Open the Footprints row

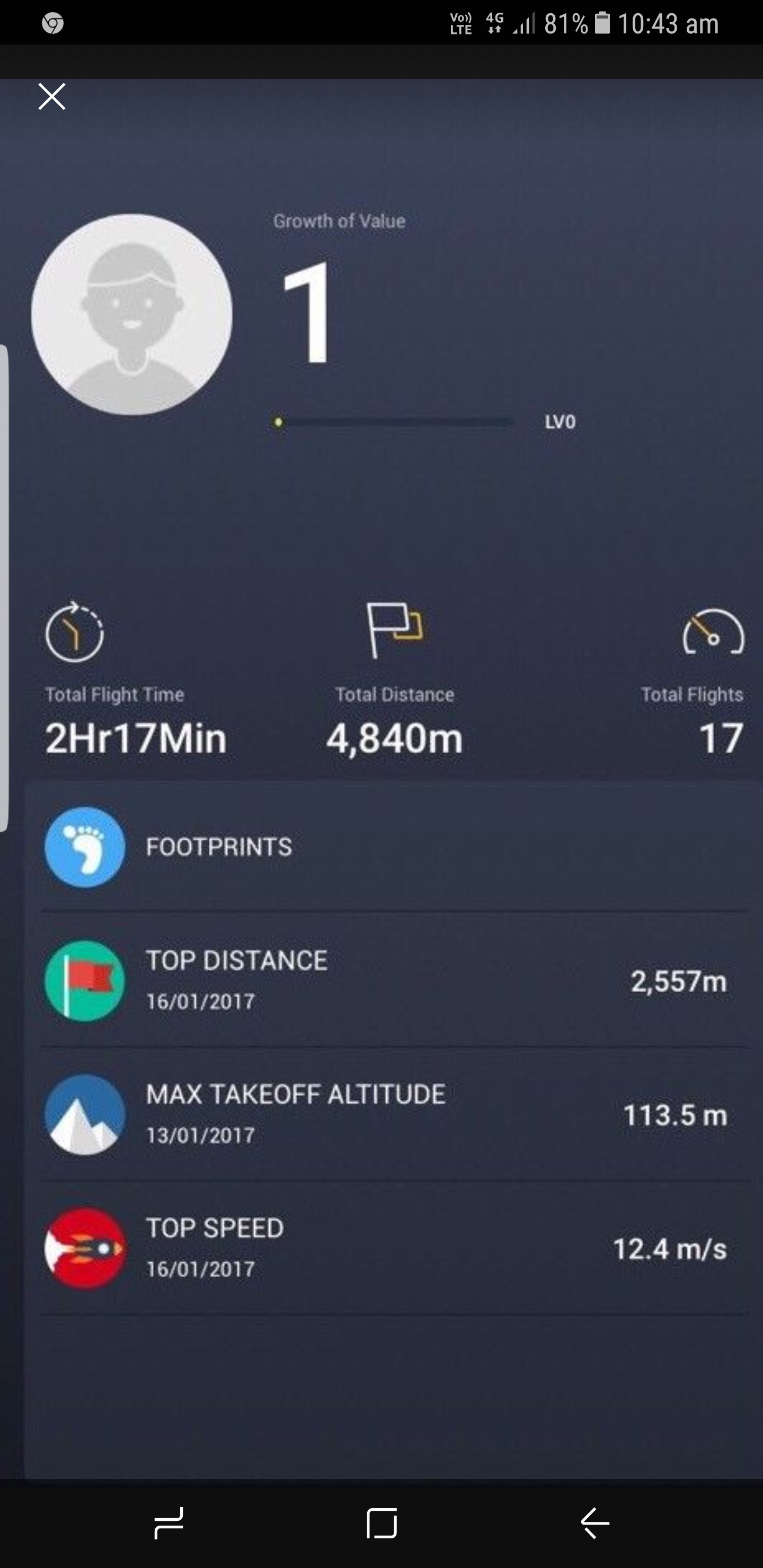click(x=390, y=847)
